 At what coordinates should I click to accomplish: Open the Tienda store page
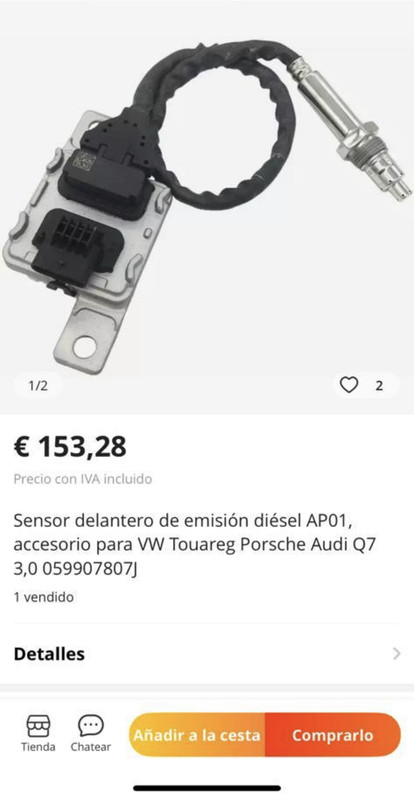click(x=38, y=734)
